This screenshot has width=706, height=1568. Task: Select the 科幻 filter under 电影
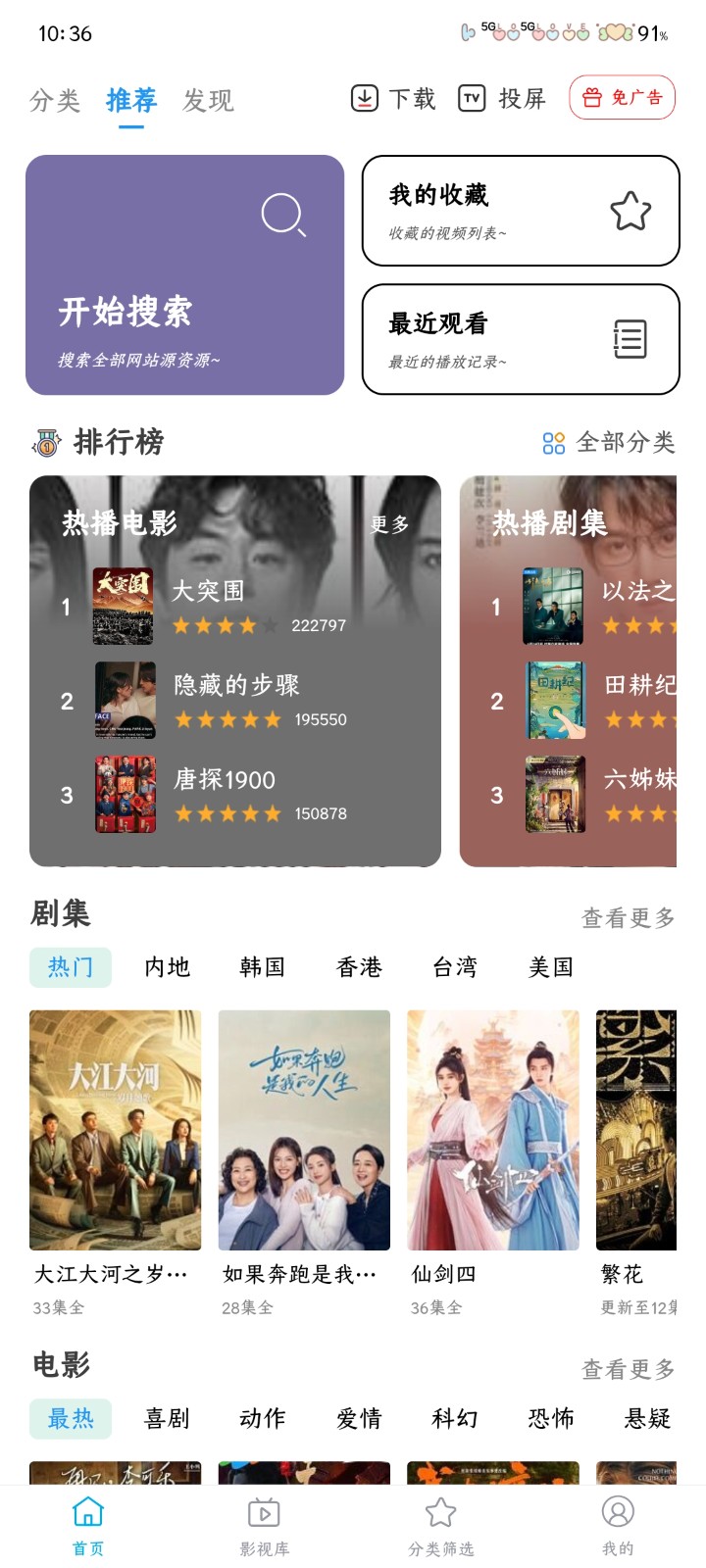pos(455,1418)
